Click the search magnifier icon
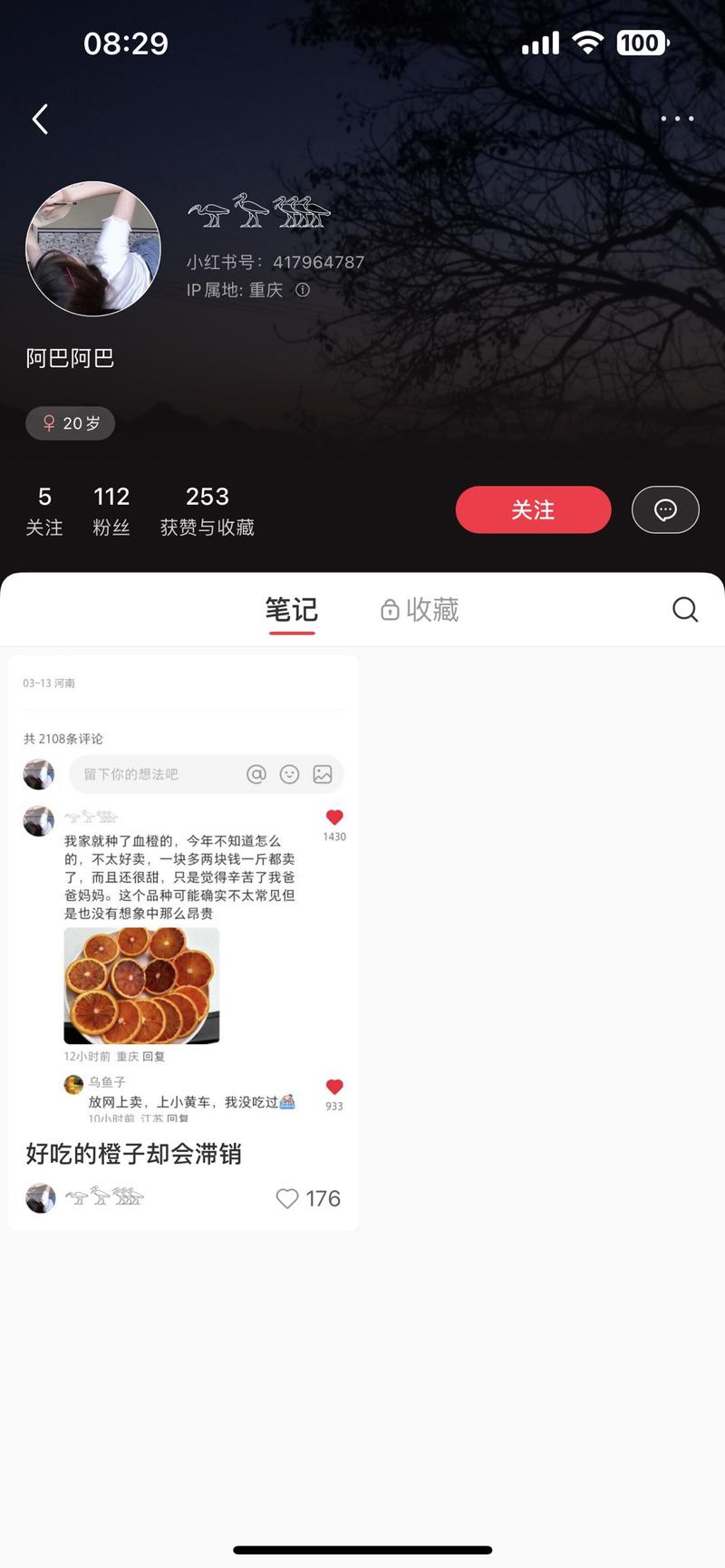Viewport: 725px width, 1568px height. click(685, 609)
